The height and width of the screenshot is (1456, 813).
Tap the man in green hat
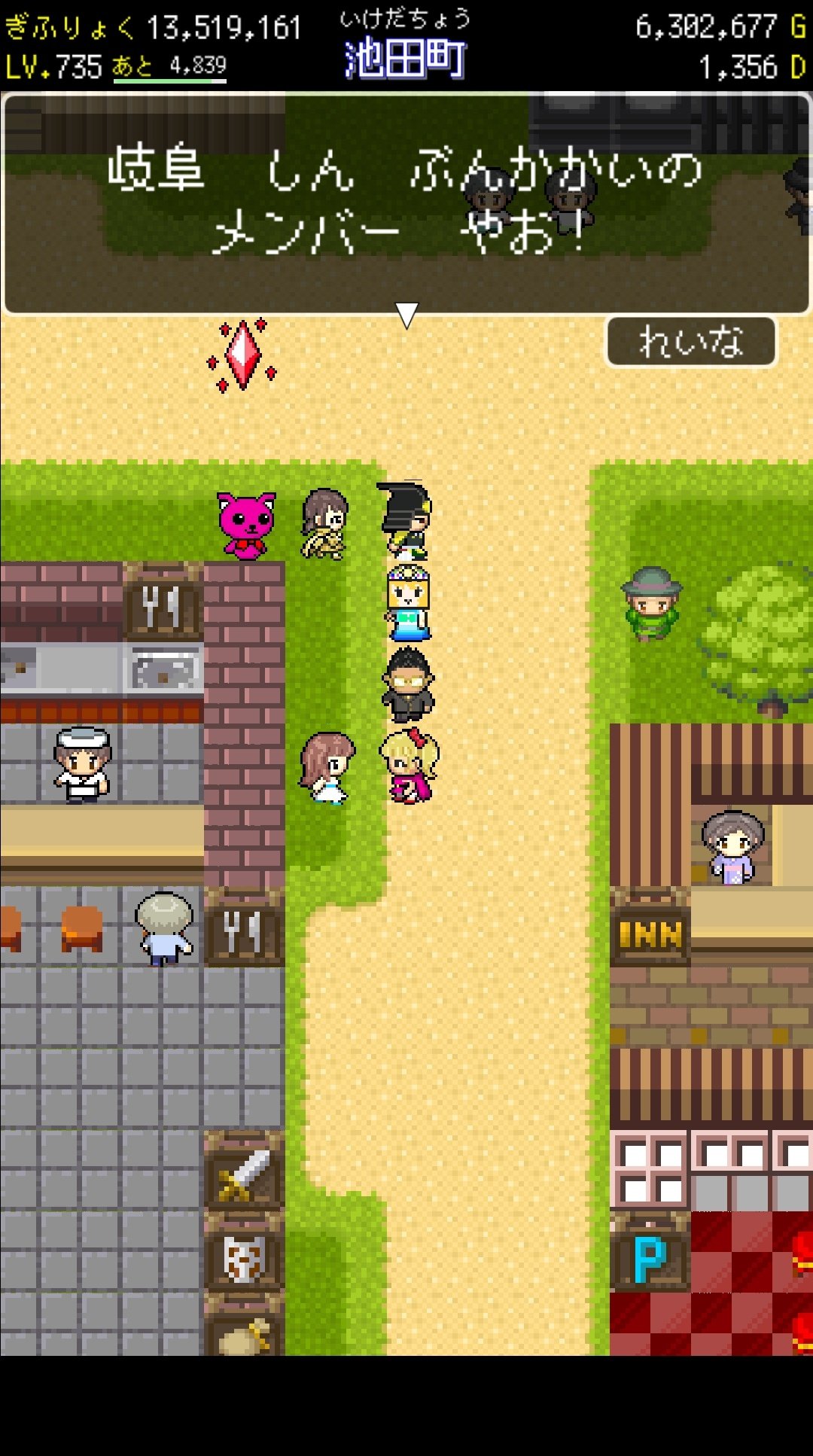coord(652,604)
